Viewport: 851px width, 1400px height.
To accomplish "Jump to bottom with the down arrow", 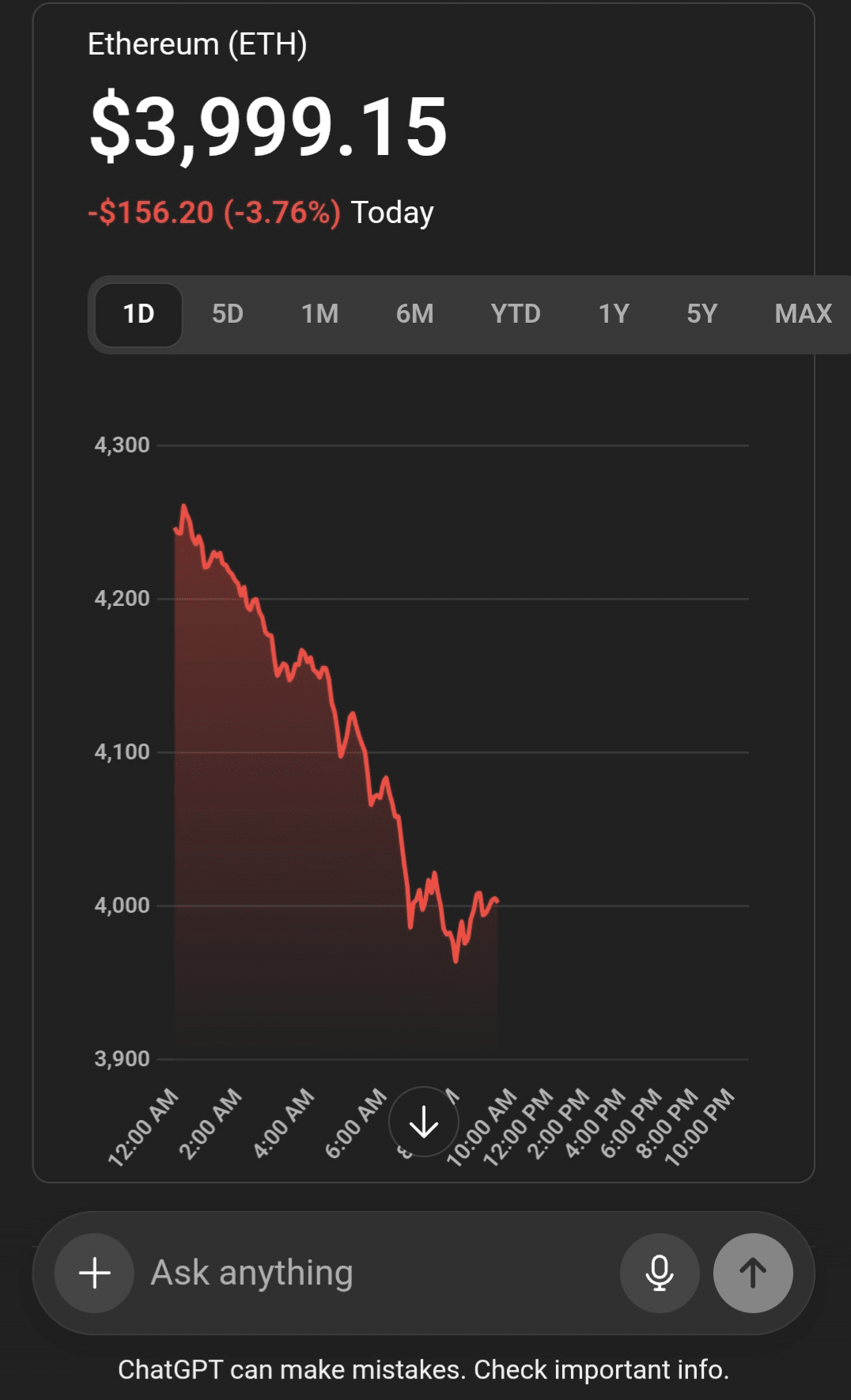I will point(424,1122).
